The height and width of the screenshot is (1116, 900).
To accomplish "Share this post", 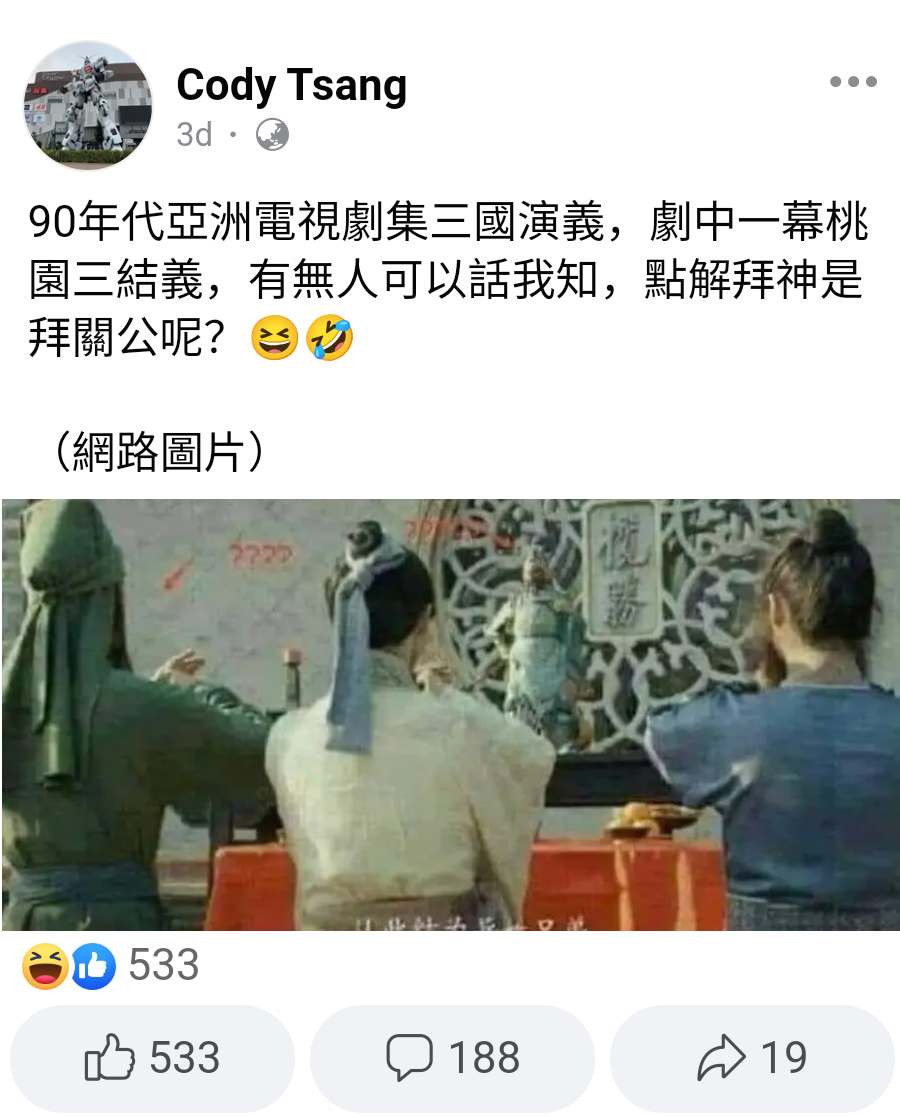I will tap(751, 1058).
